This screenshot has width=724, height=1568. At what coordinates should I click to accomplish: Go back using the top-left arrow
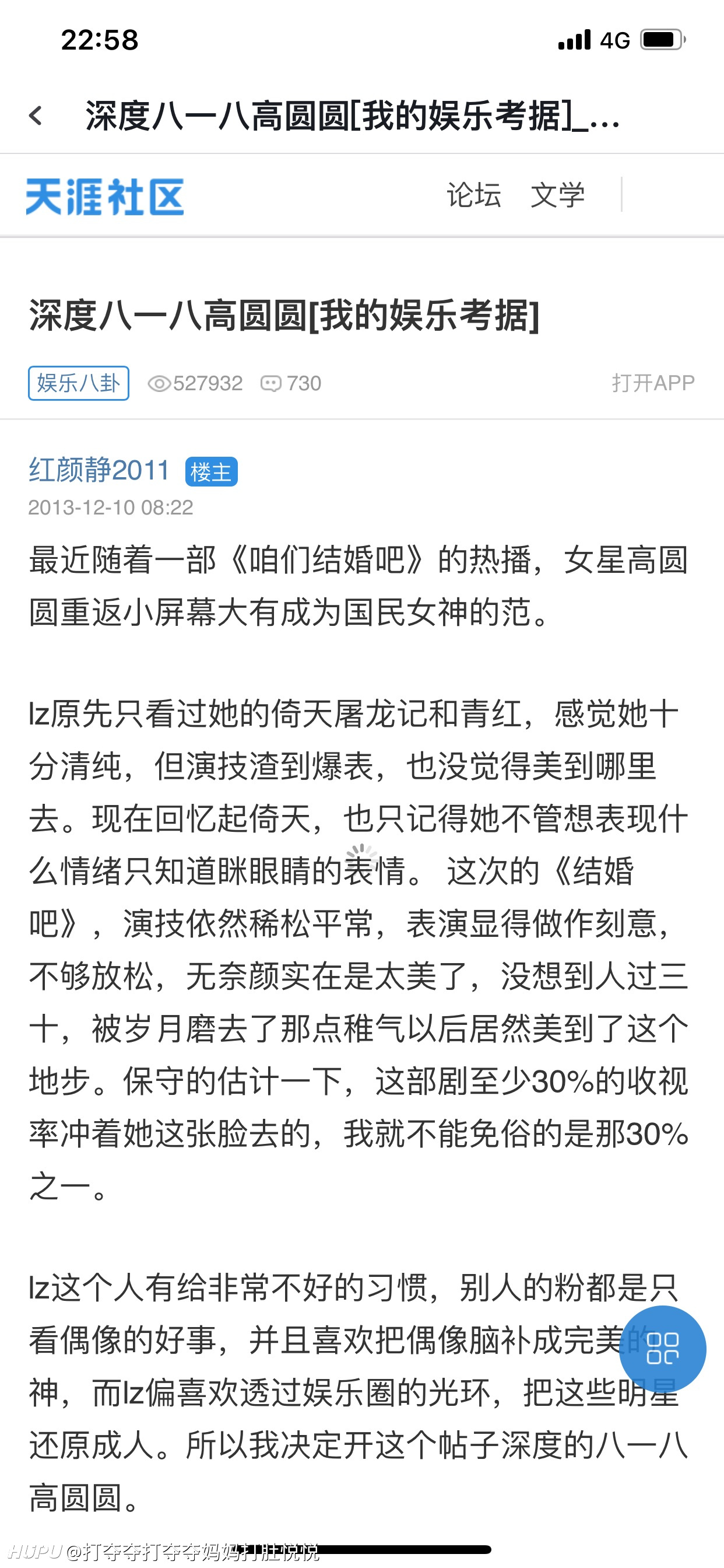(x=36, y=115)
